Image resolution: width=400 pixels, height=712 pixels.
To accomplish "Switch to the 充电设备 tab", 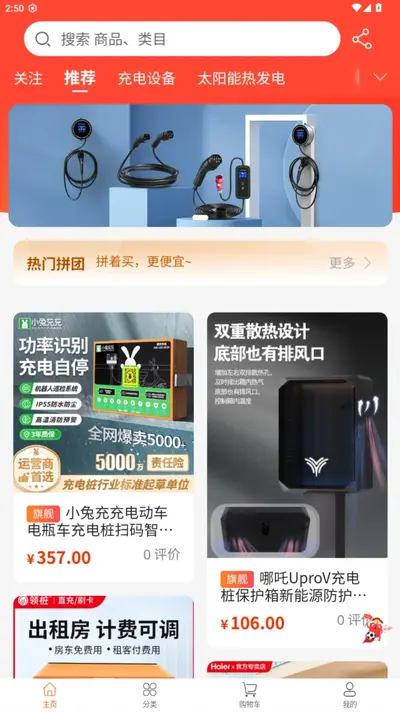I will (146, 78).
